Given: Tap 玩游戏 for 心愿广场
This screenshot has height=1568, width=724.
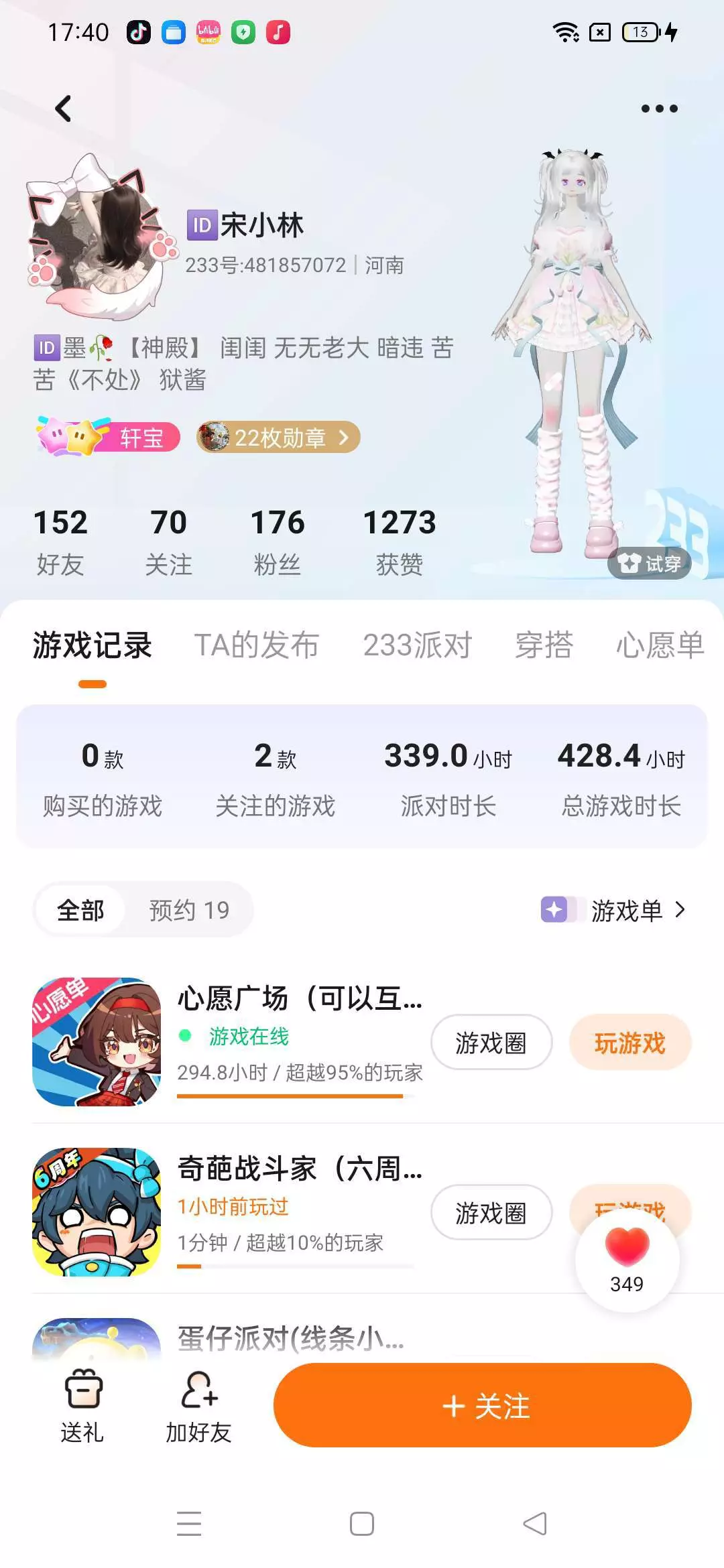Looking at the screenshot, I should pyautogui.click(x=630, y=1043).
